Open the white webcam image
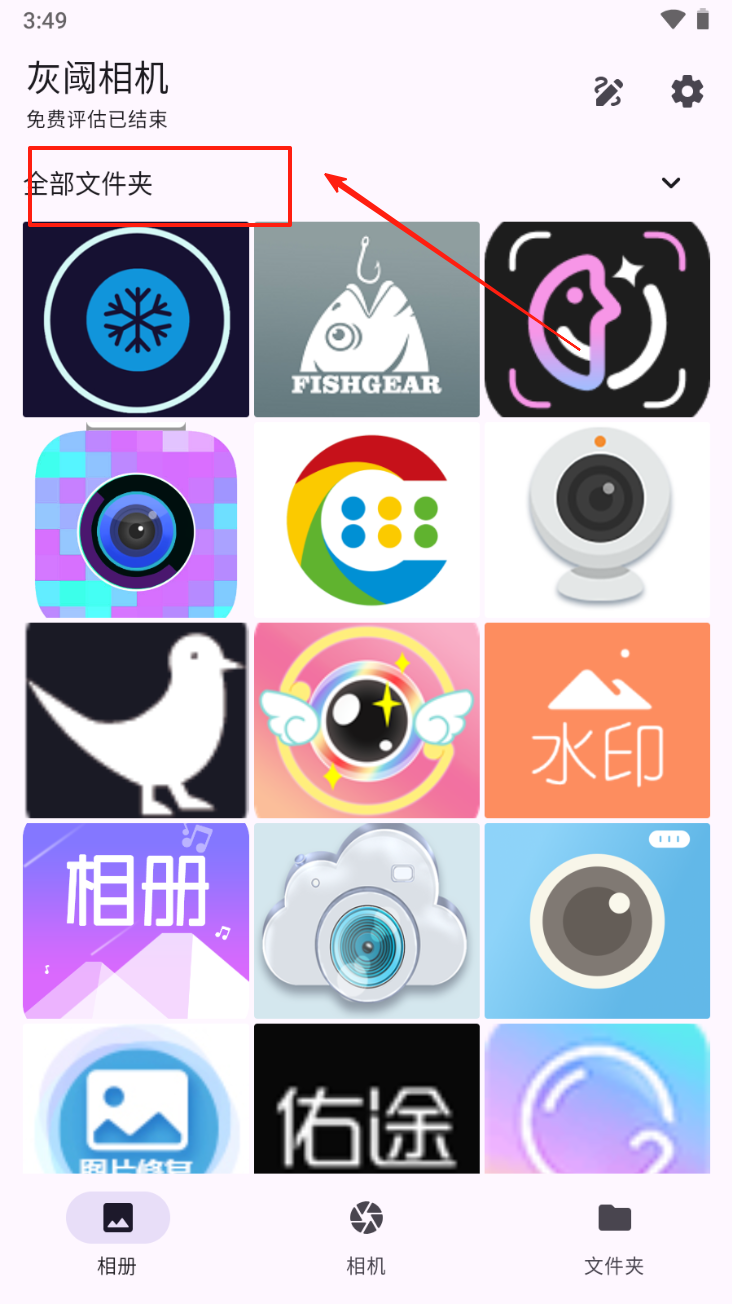Image resolution: width=732 pixels, height=1304 pixels. (597, 520)
